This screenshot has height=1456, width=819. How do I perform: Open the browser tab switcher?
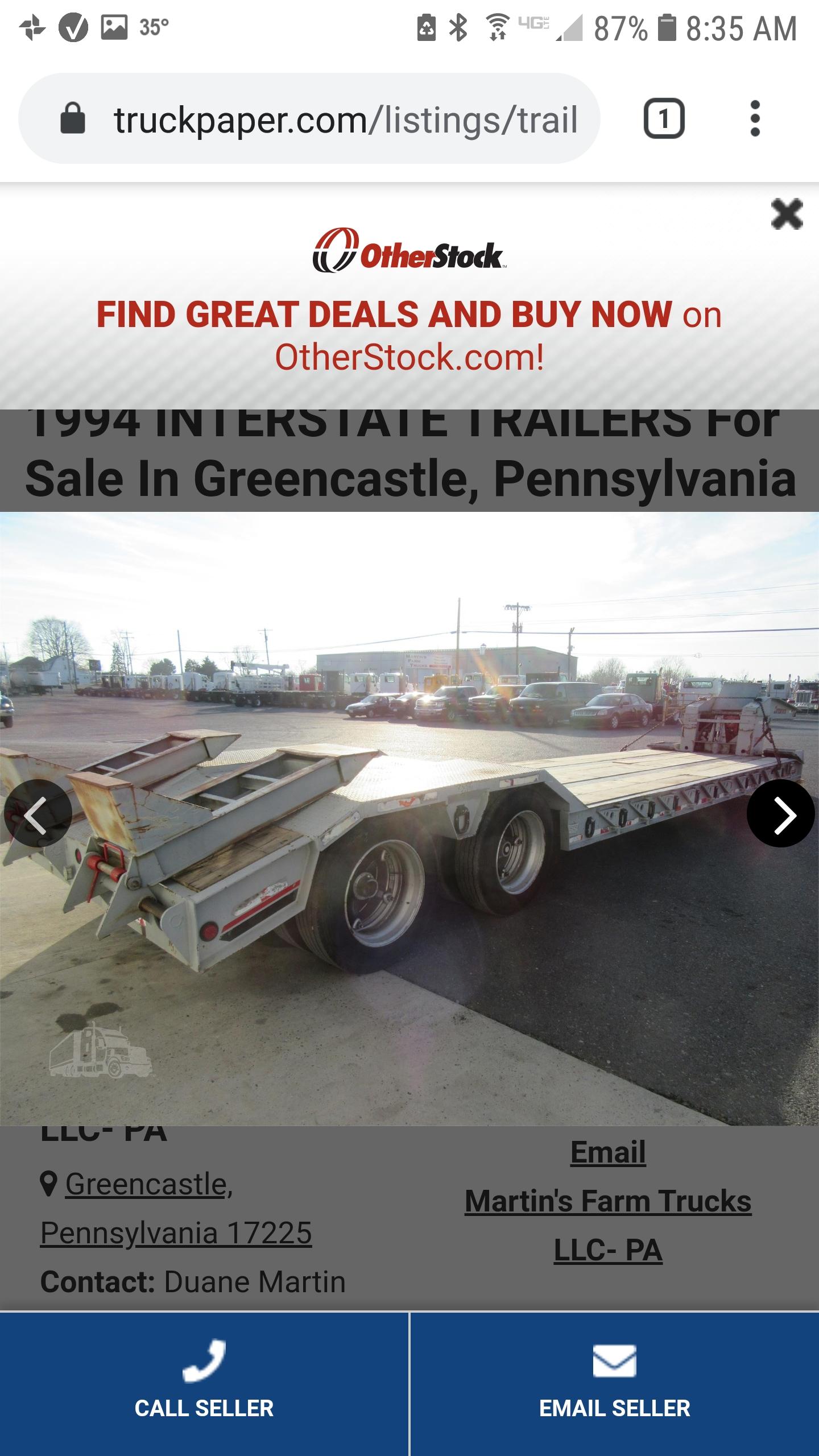pyautogui.click(x=664, y=119)
